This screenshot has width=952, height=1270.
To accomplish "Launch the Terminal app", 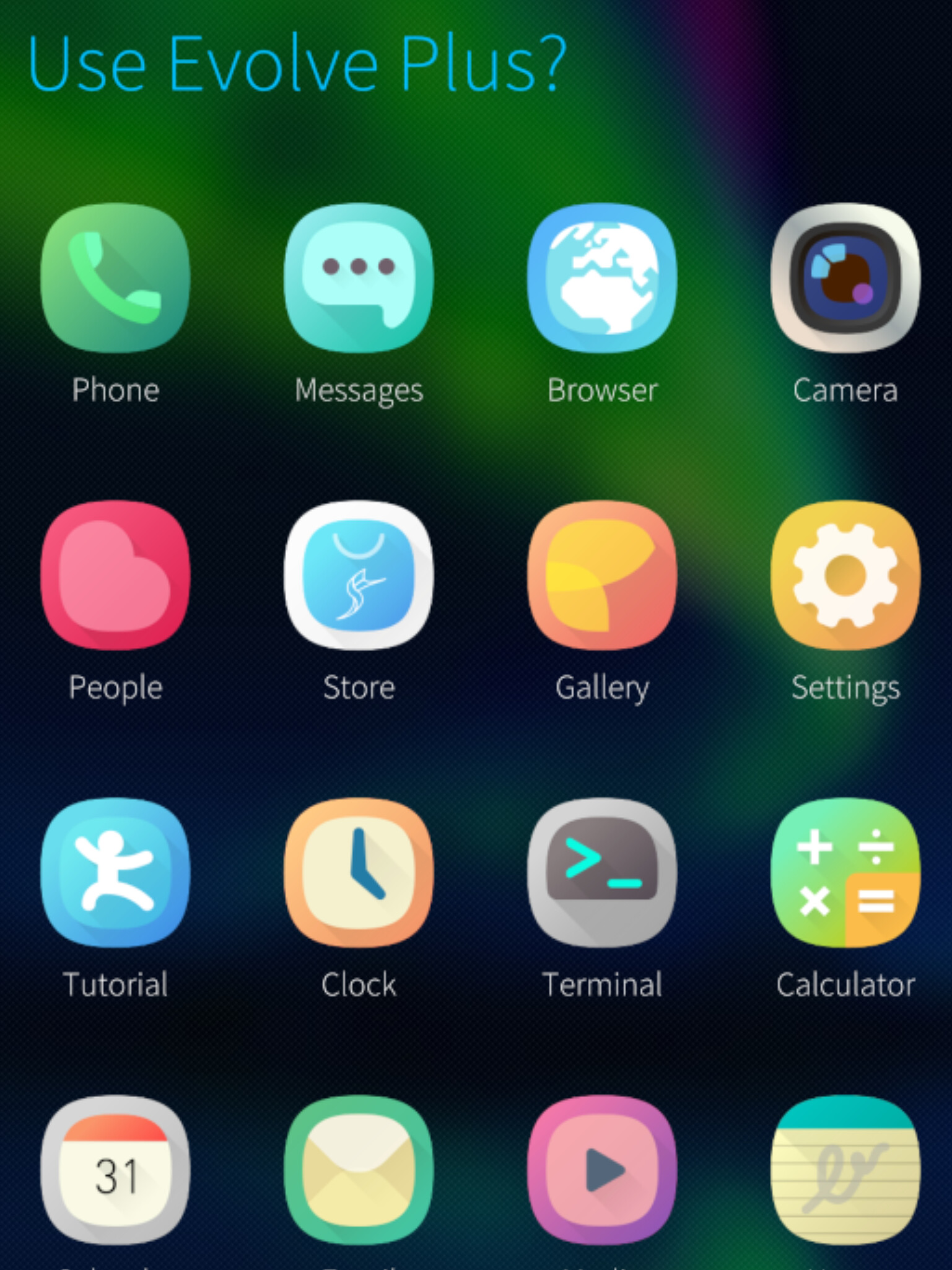I will click(602, 872).
